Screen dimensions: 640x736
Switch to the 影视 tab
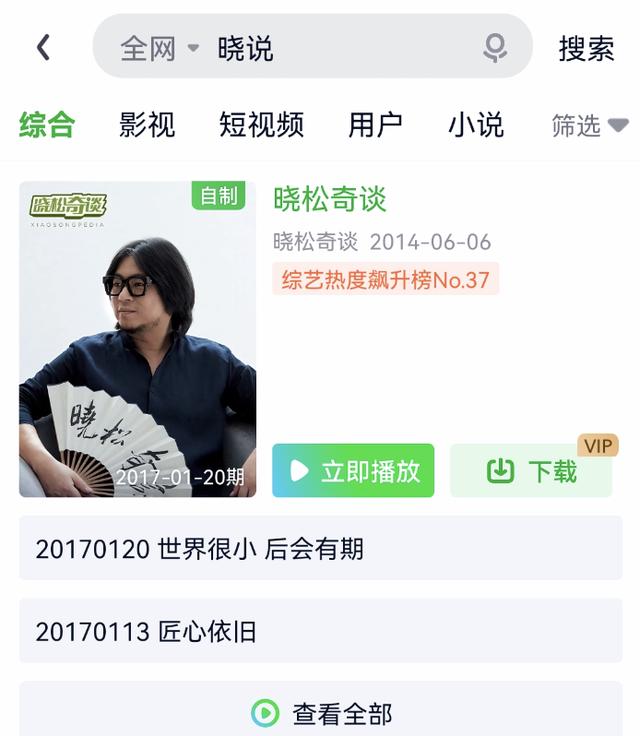147,125
